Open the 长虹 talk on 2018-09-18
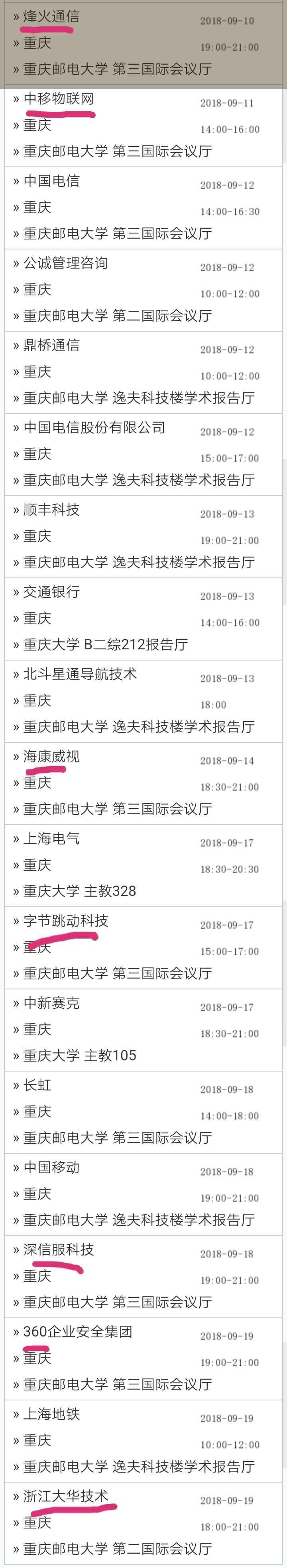Image resolution: width=287 pixels, height=1568 pixels. tap(37, 1085)
